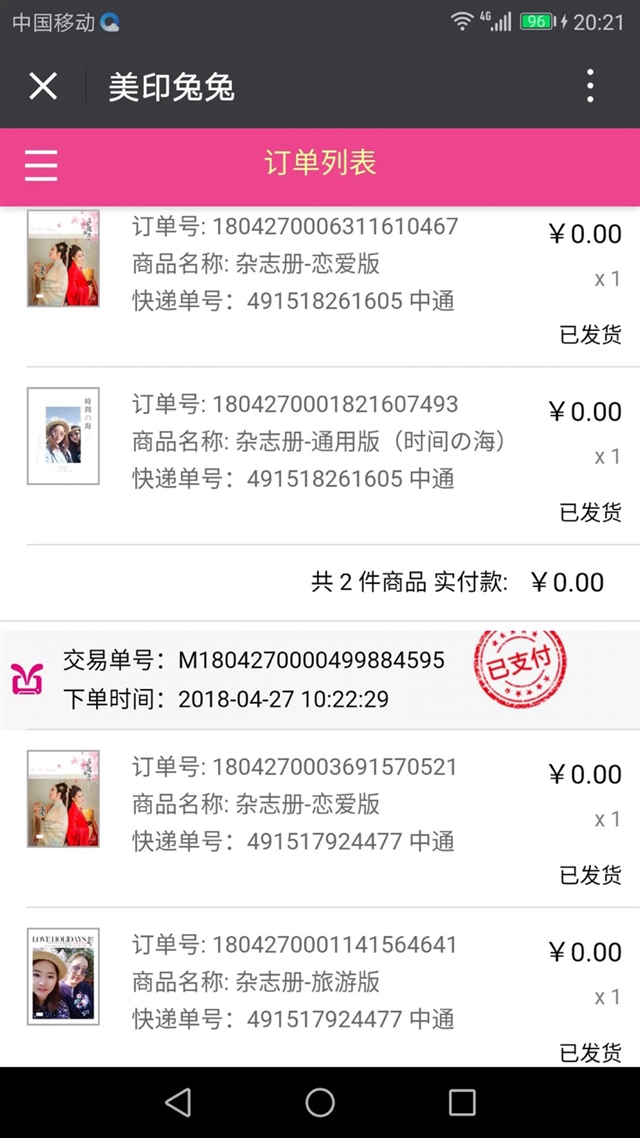Open order 杂志册-通用版（时间の海）
Viewport: 640px width, 1138px height.
pyautogui.click(x=320, y=441)
